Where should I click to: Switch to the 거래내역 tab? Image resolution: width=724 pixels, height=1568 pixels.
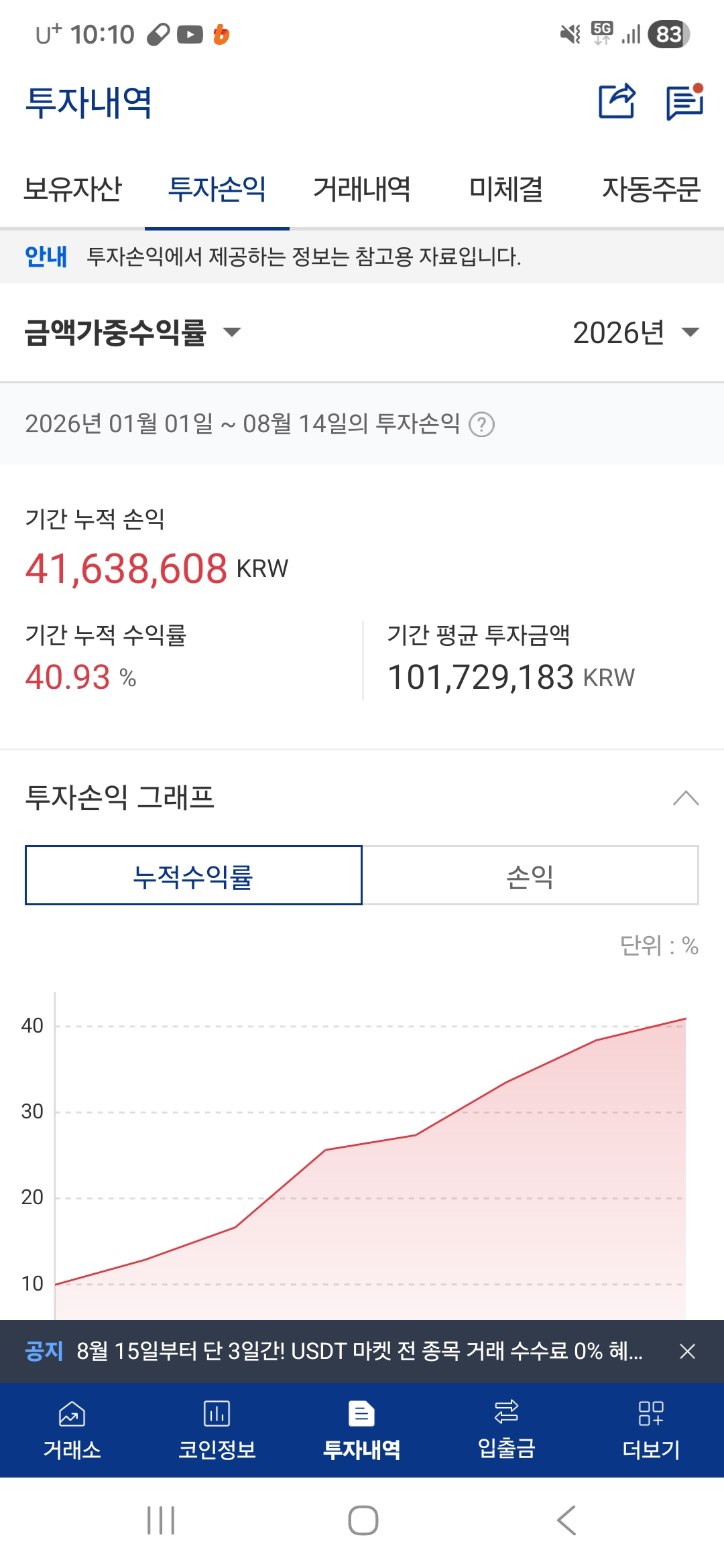(362, 189)
